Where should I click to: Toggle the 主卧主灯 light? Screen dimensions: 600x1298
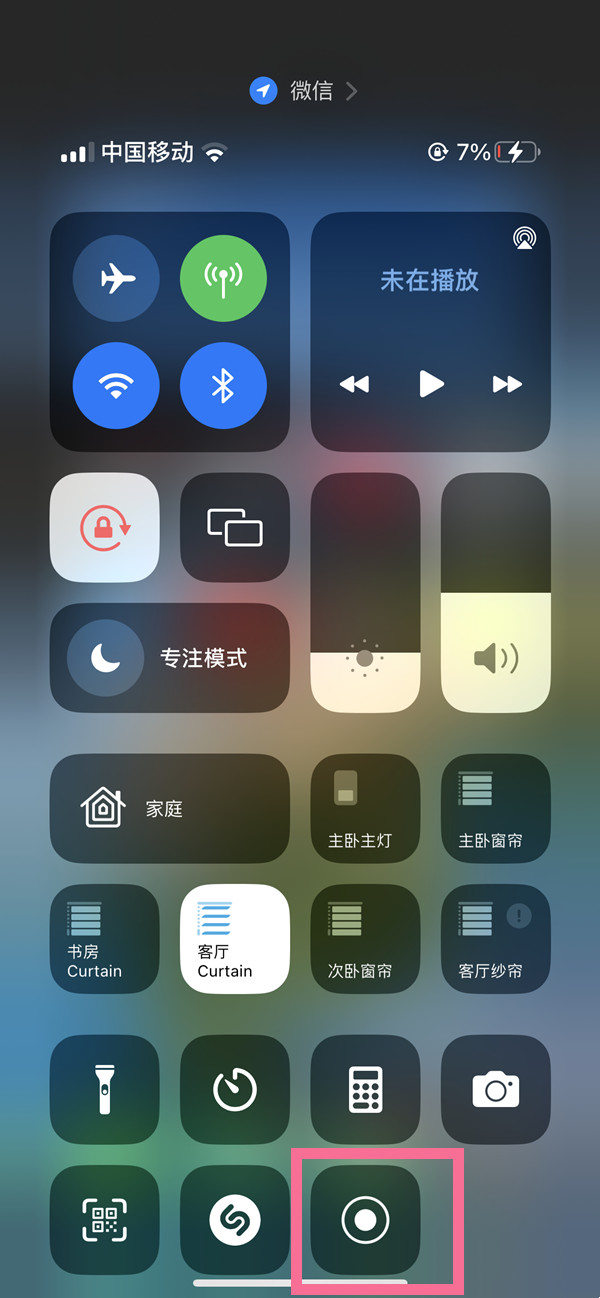(x=365, y=808)
